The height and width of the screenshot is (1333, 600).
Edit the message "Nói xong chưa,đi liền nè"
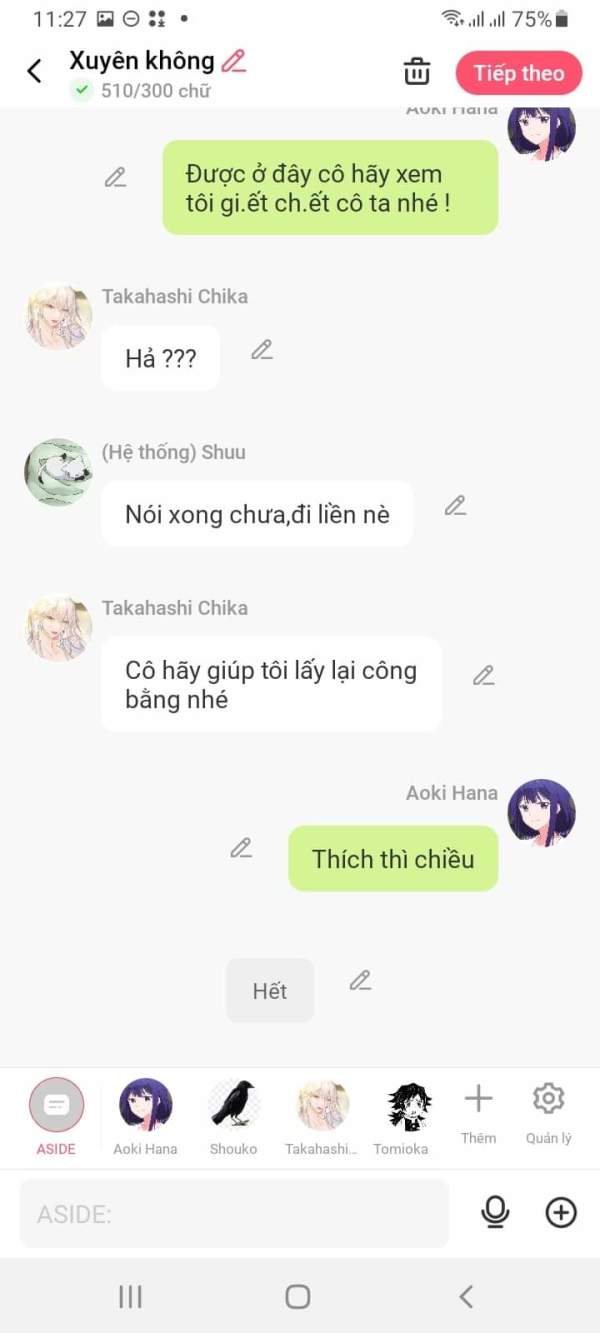[x=455, y=506]
